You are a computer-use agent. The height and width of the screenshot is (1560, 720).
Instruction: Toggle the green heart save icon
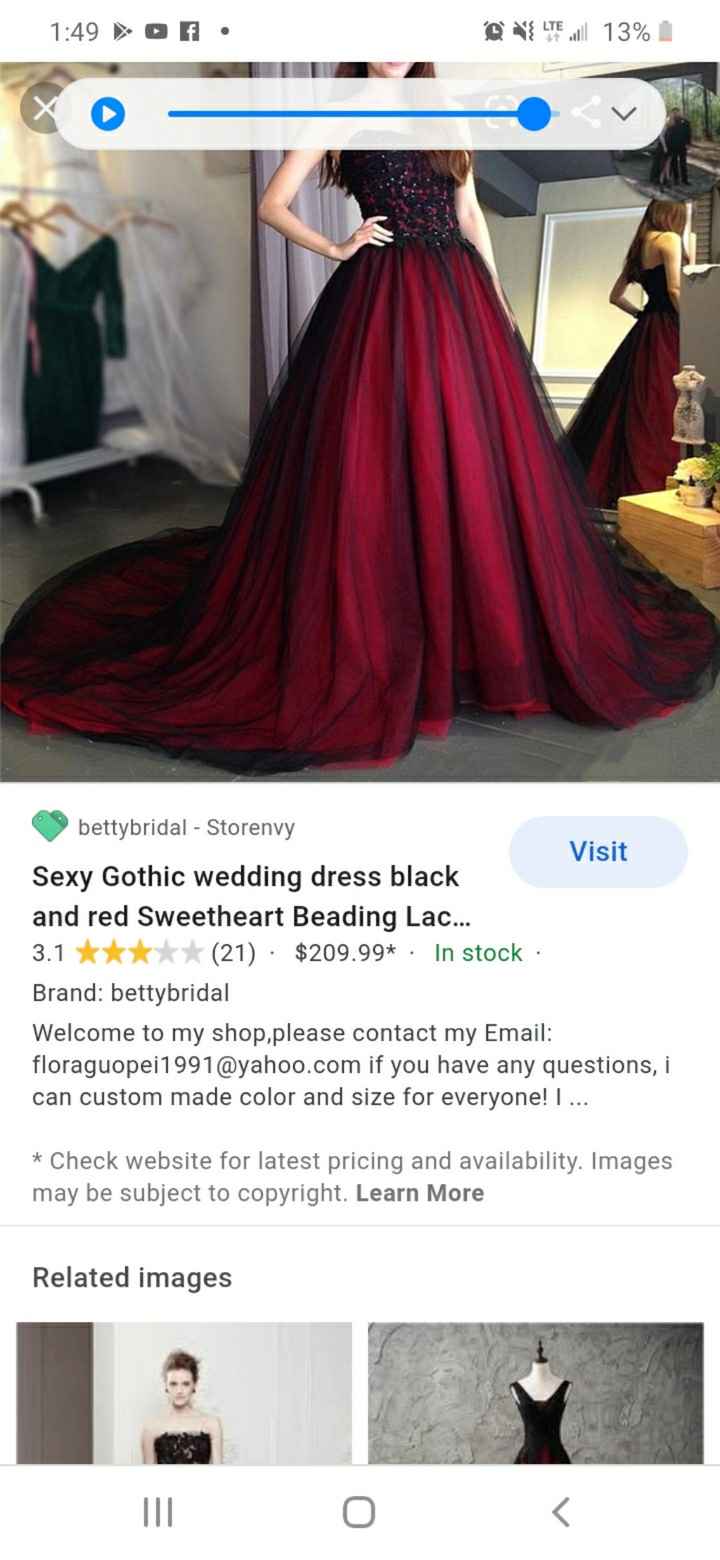[48, 827]
